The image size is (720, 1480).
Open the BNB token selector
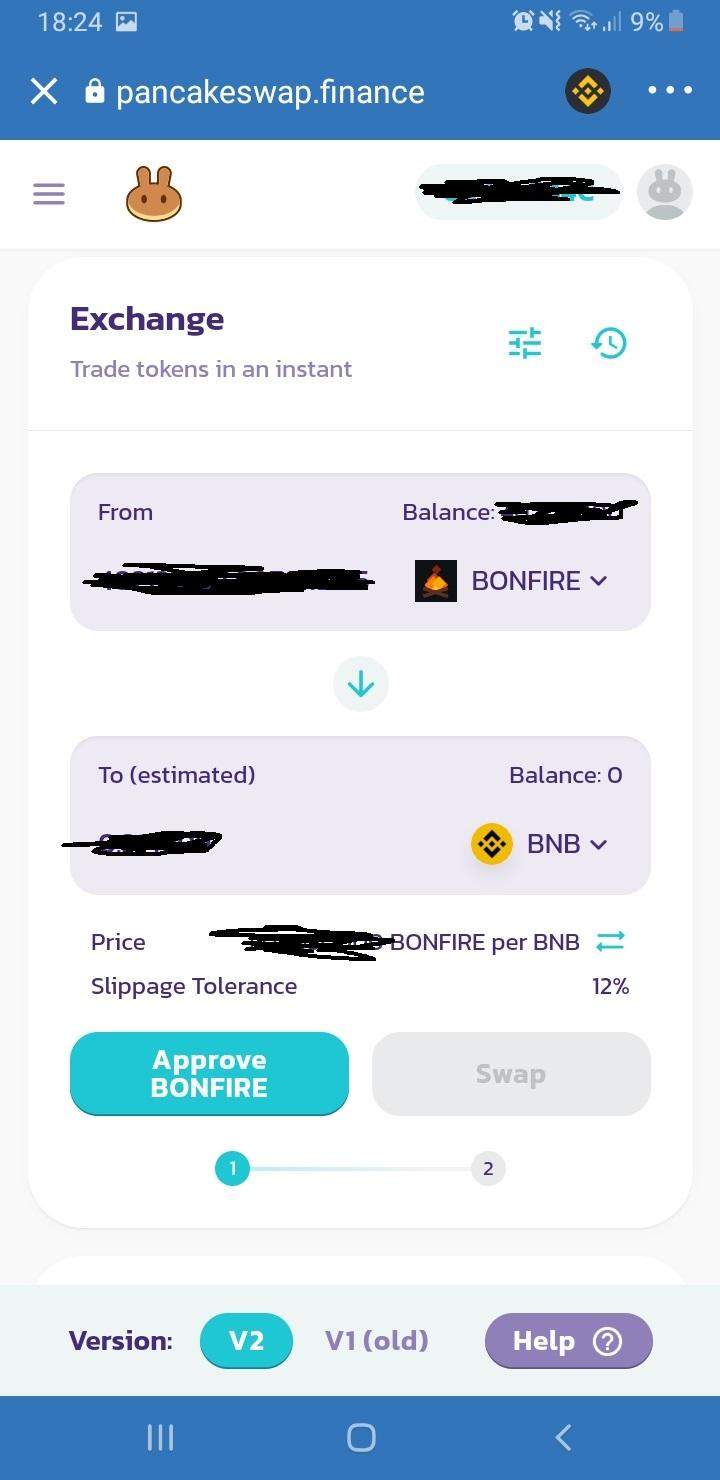pos(540,844)
